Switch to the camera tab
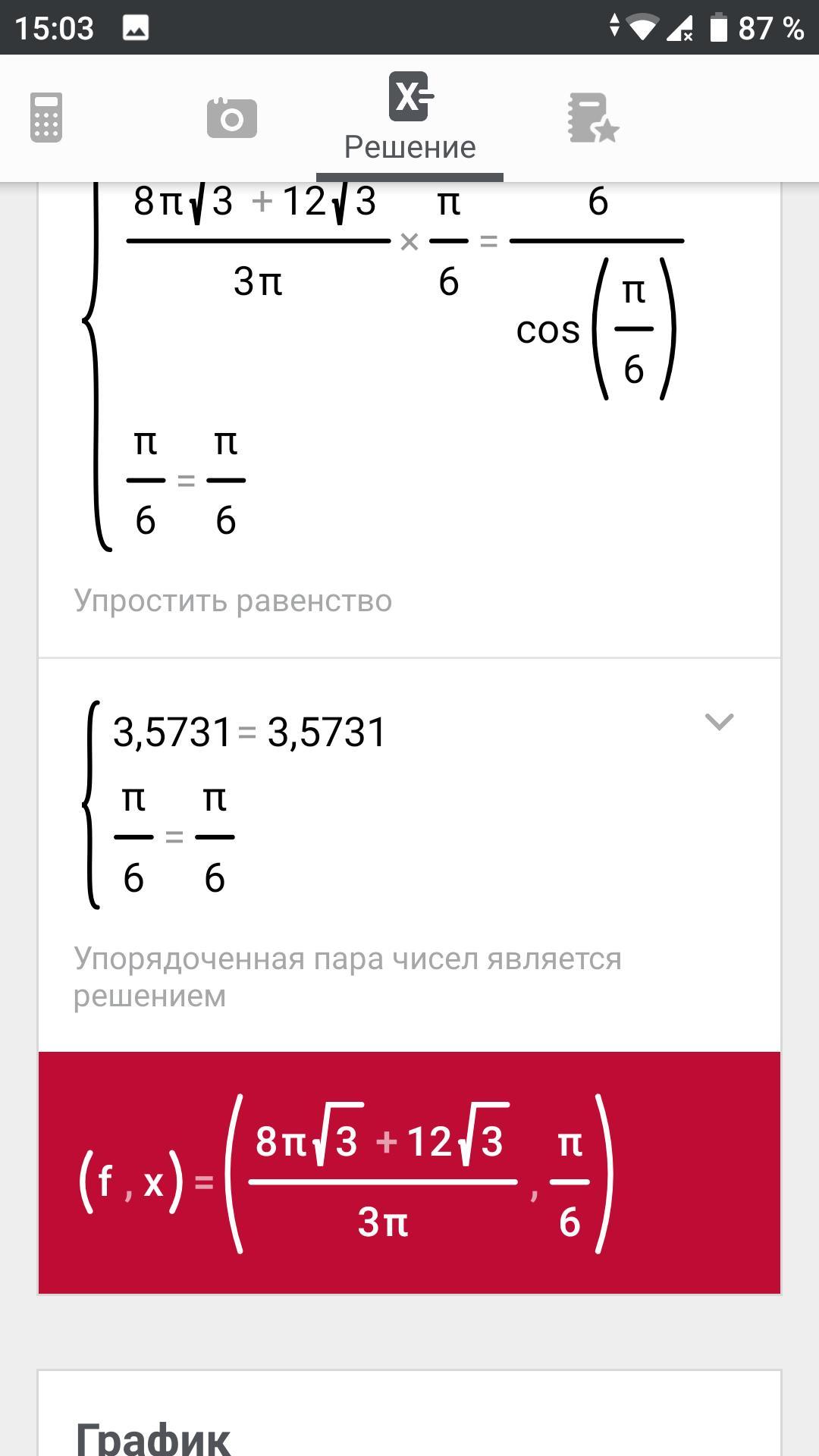The width and height of the screenshot is (819, 1456). click(x=231, y=118)
